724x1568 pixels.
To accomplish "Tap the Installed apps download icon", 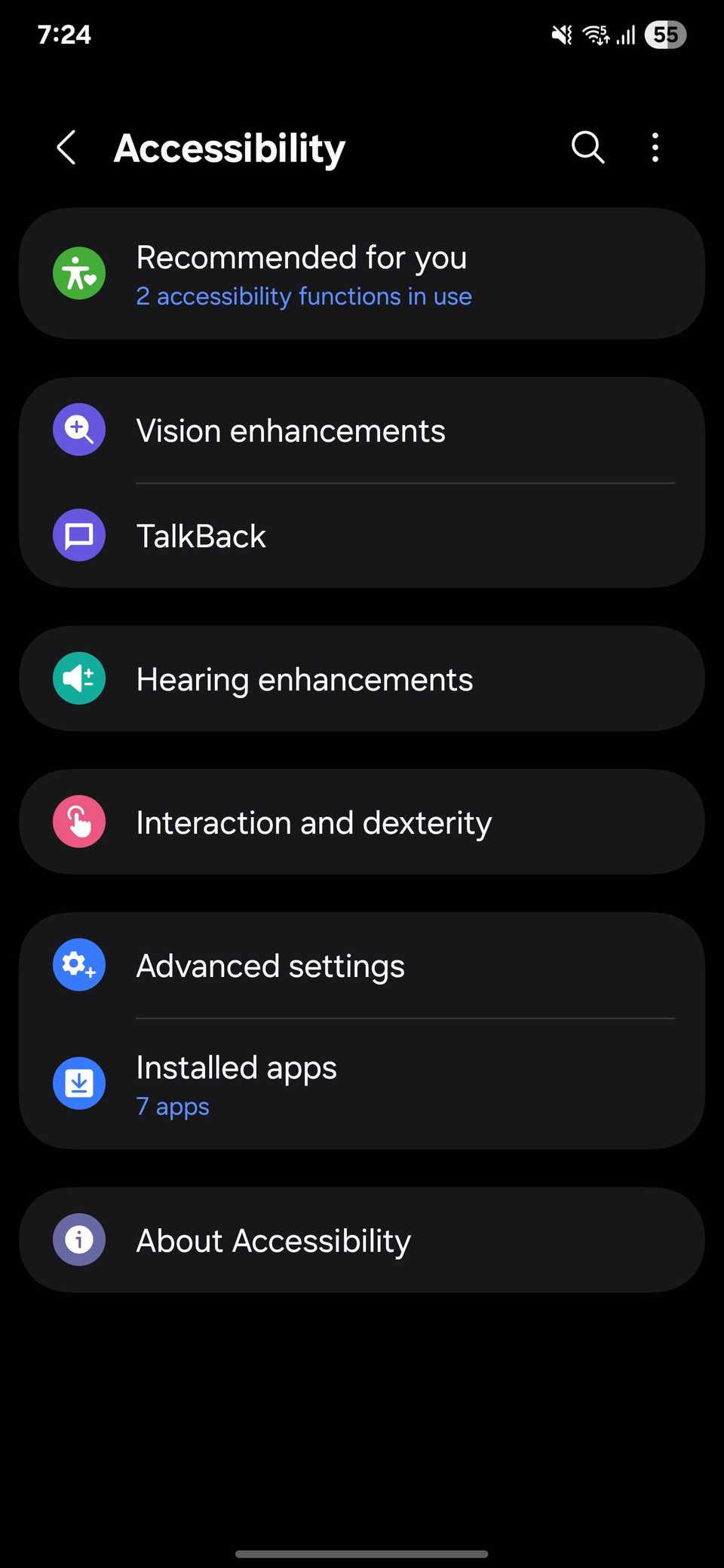I will click(78, 1083).
